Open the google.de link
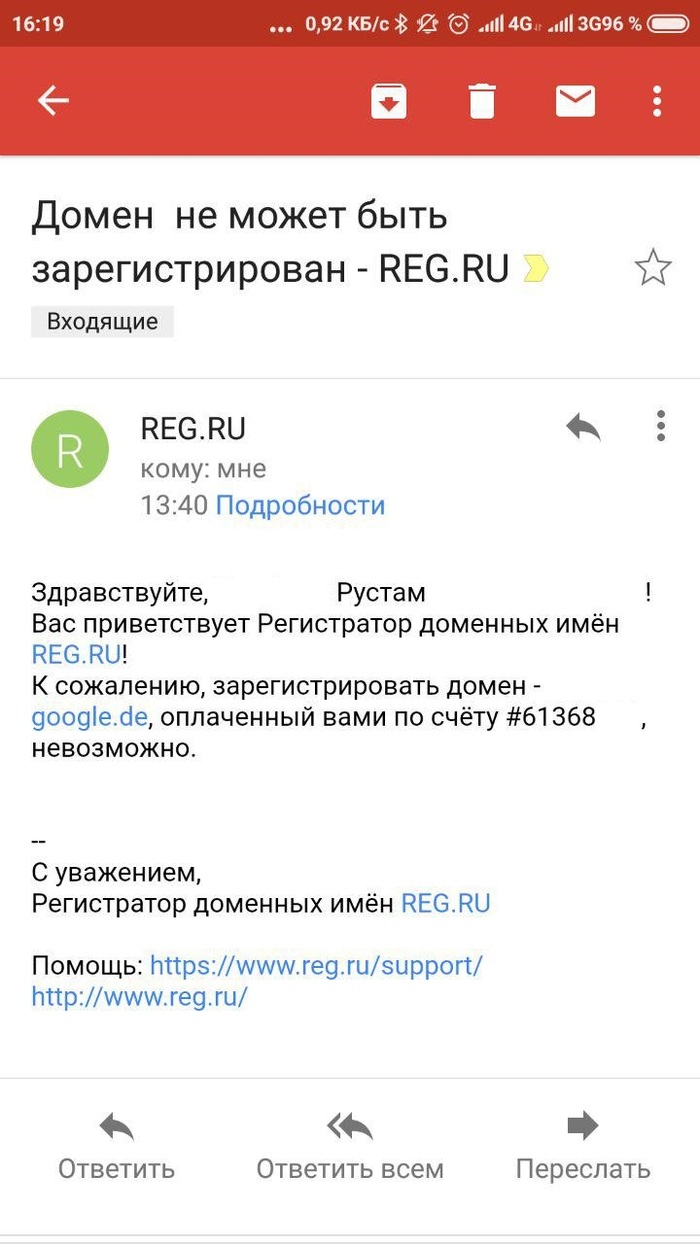 90,717
